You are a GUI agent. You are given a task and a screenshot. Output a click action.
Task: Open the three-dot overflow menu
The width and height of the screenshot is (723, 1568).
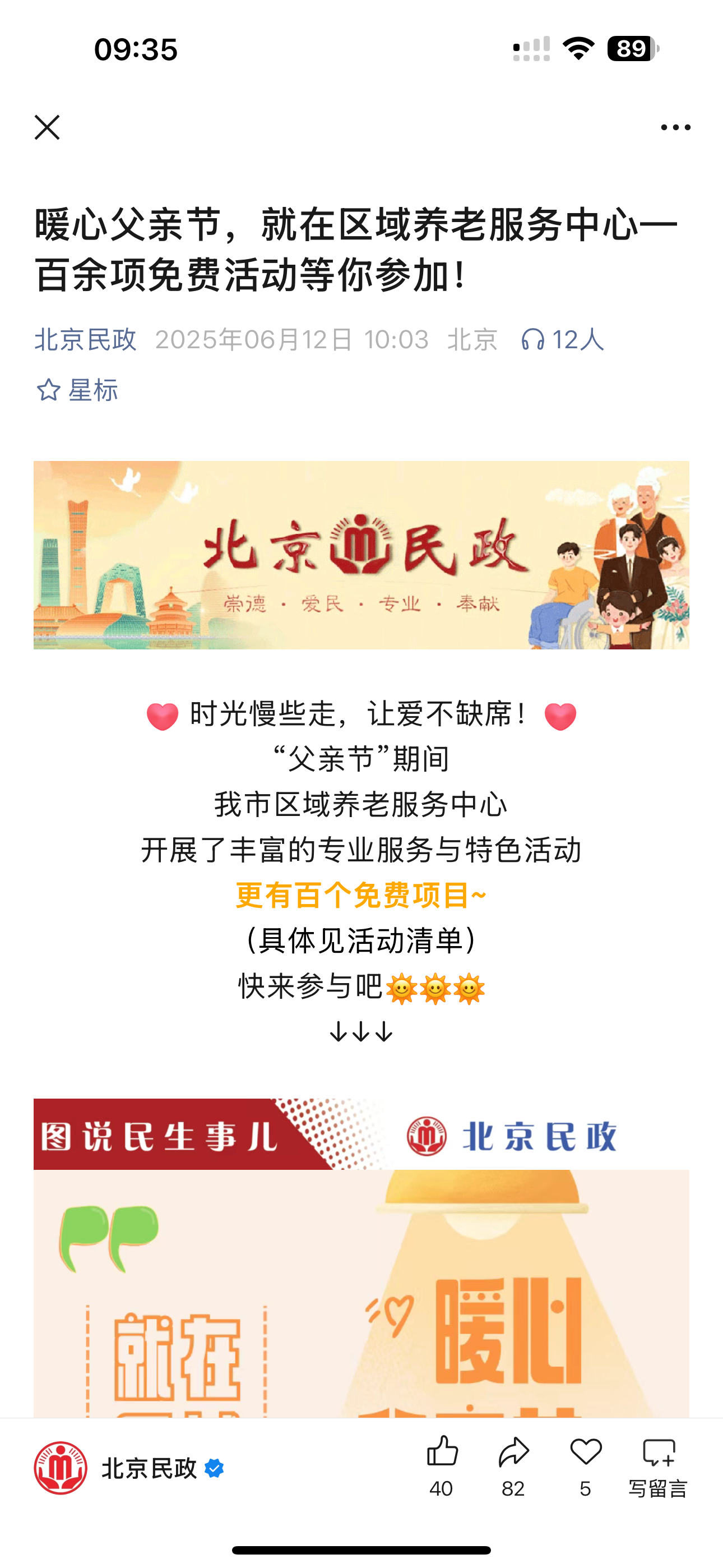coord(675,127)
